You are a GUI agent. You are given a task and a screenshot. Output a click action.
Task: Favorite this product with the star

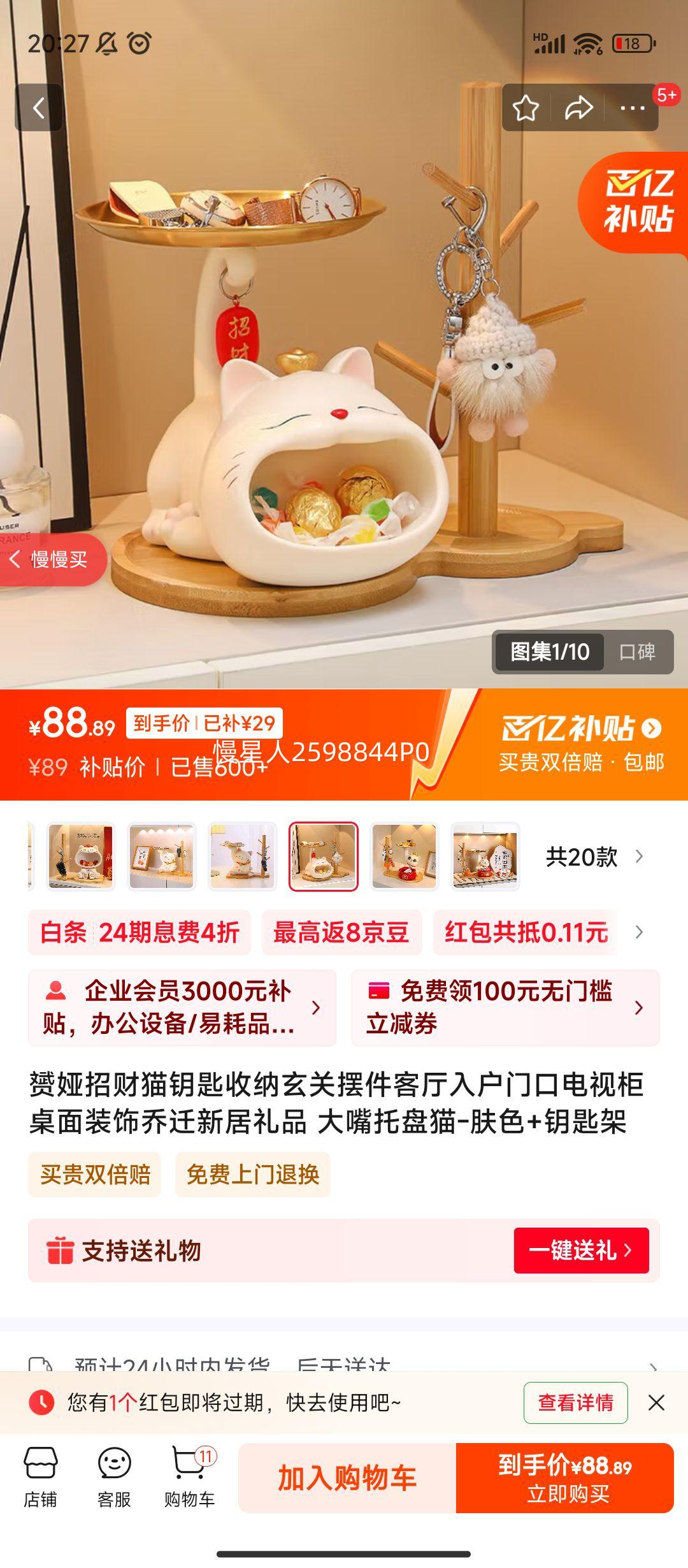526,108
